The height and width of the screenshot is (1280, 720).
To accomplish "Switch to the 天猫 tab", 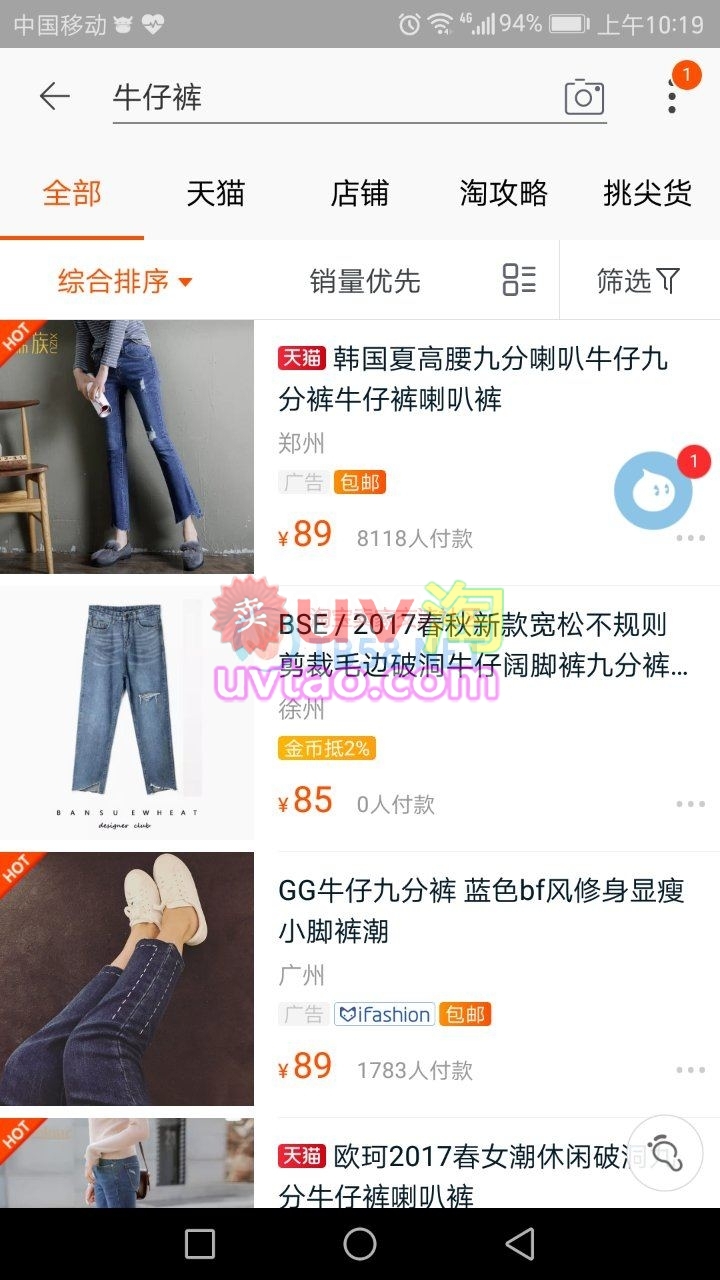I will click(x=215, y=193).
